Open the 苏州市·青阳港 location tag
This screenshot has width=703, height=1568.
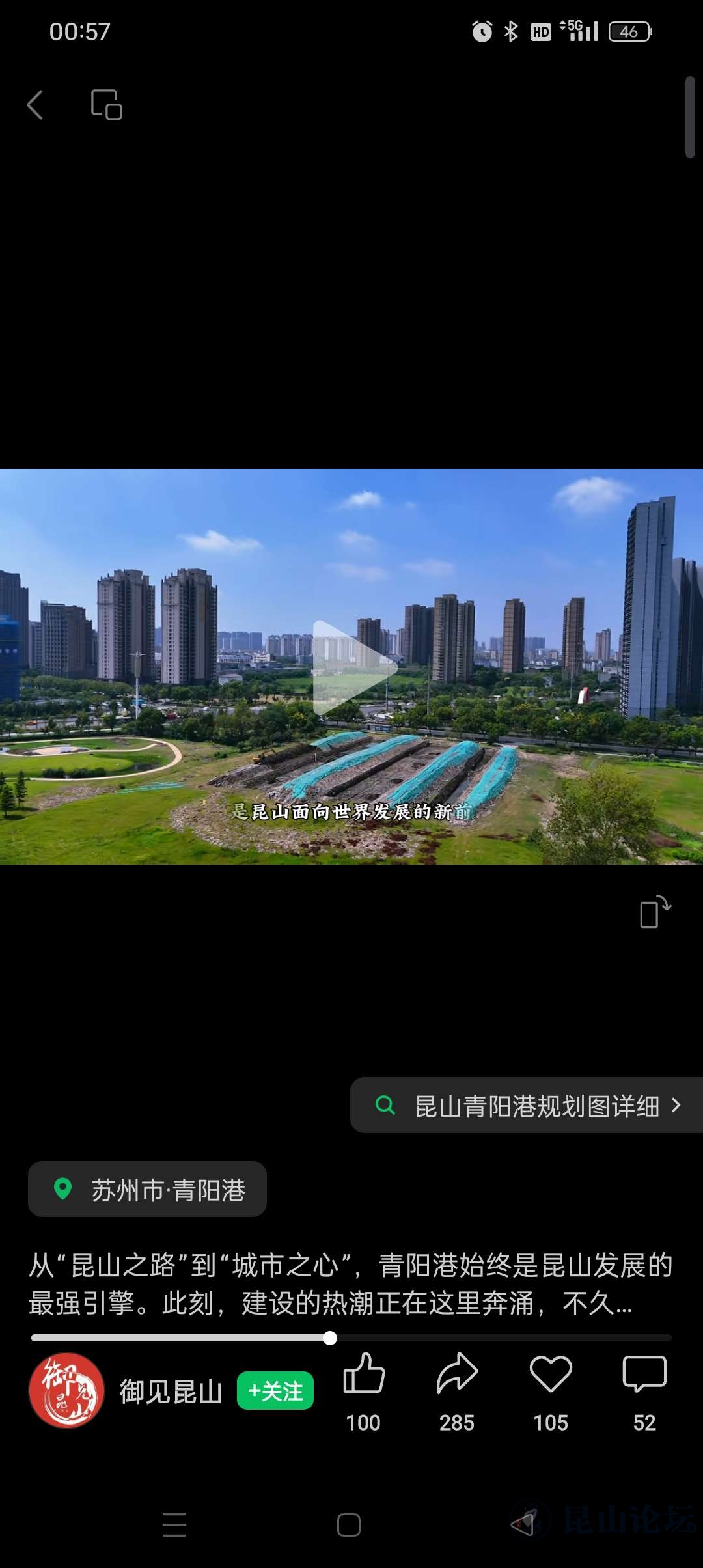148,1189
